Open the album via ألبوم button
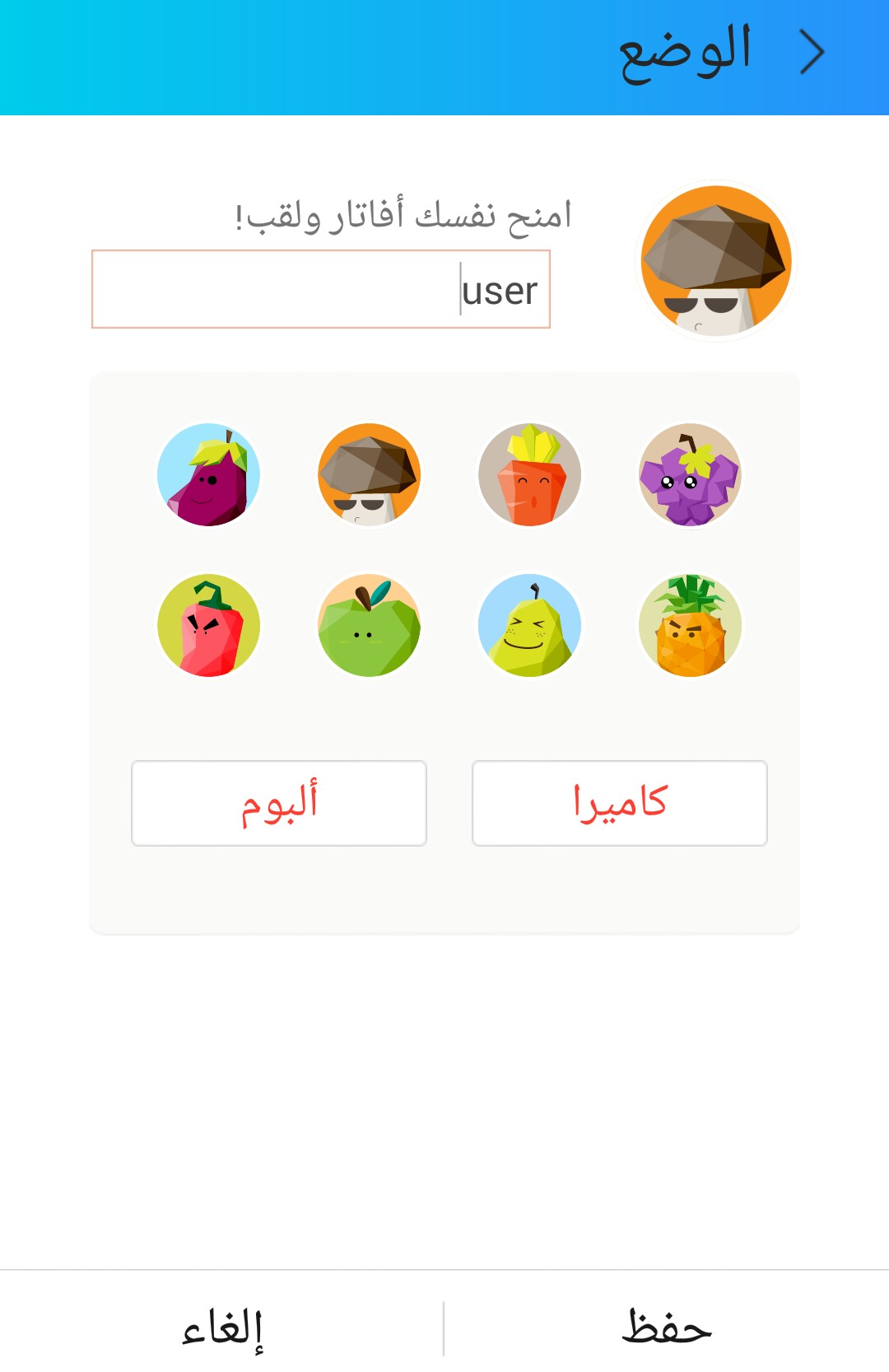The image size is (889, 1372). [279, 803]
